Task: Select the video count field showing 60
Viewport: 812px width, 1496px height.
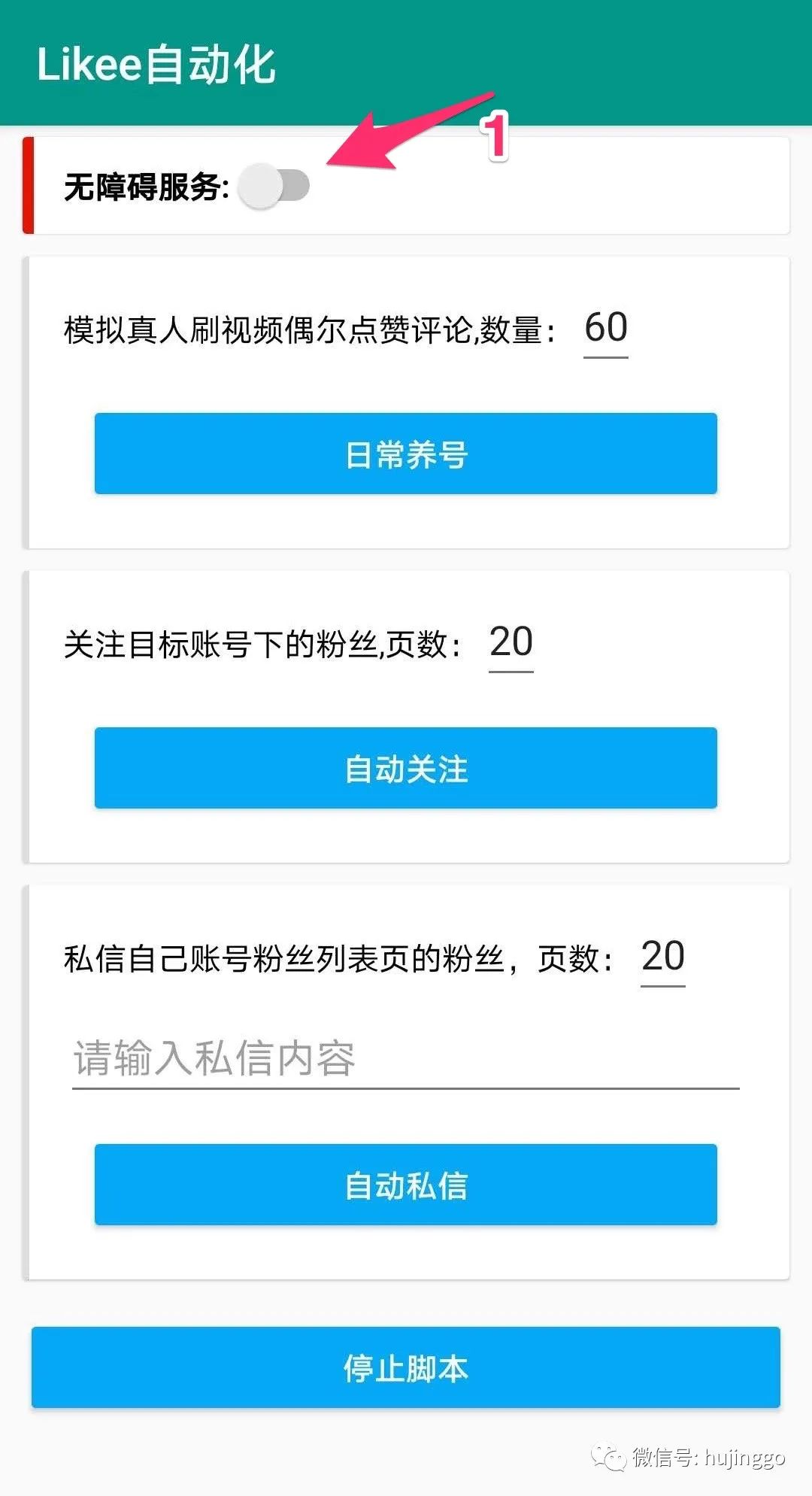Action: 605,329
